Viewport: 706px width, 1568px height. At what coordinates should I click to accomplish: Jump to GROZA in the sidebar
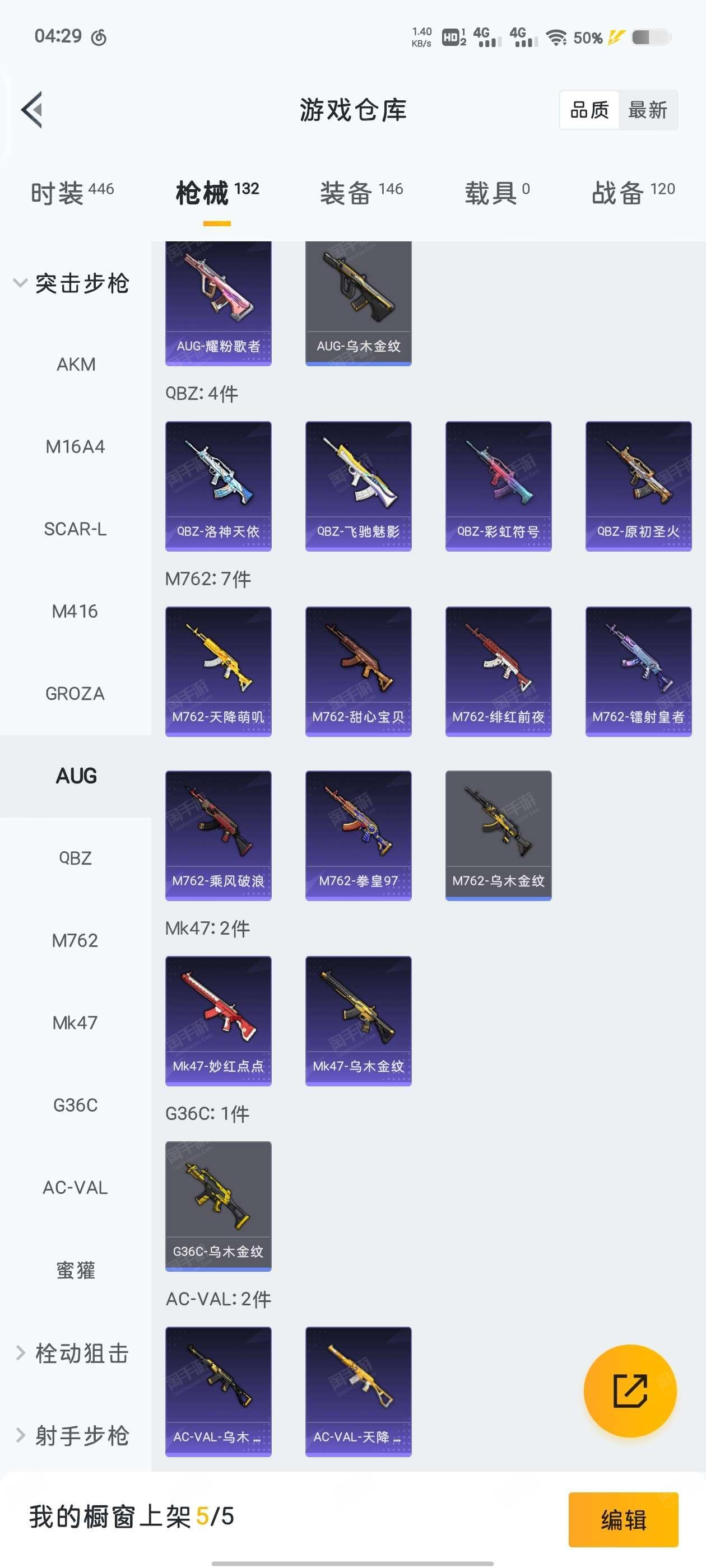pyautogui.click(x=76, y=693)
